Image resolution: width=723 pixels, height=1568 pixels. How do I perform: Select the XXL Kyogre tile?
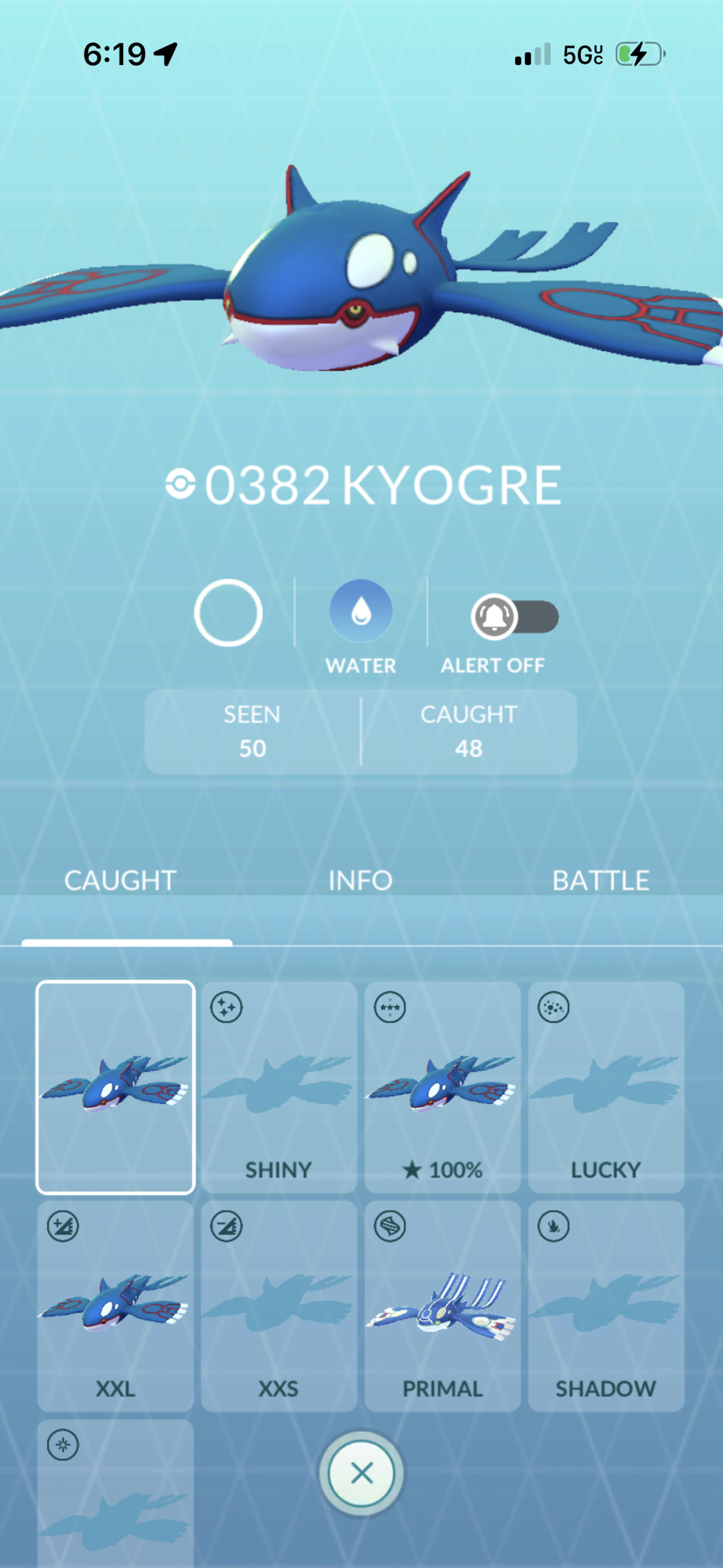point(115,1305)
